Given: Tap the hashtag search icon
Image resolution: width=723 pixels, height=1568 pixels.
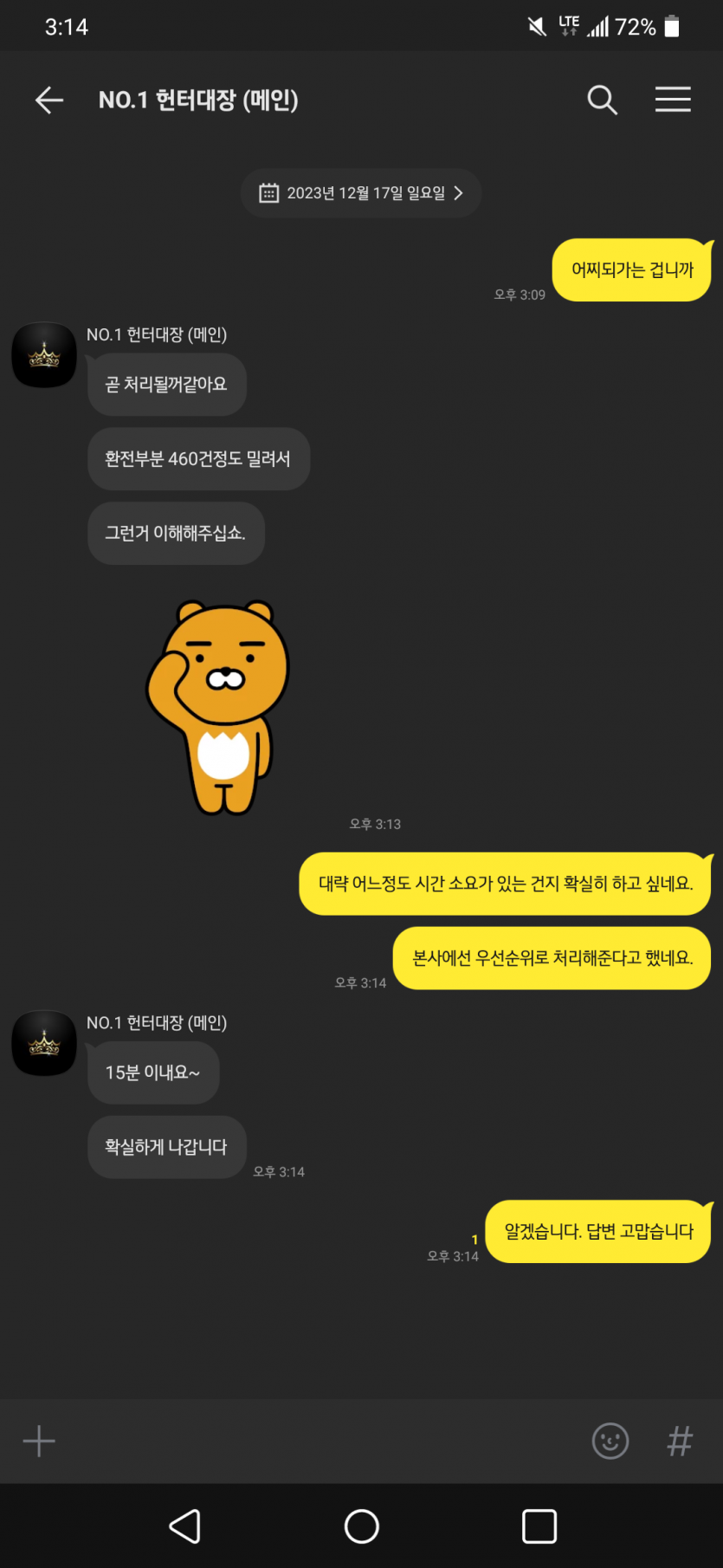Looking at the screenshot, I should (x=681, y=1442).
